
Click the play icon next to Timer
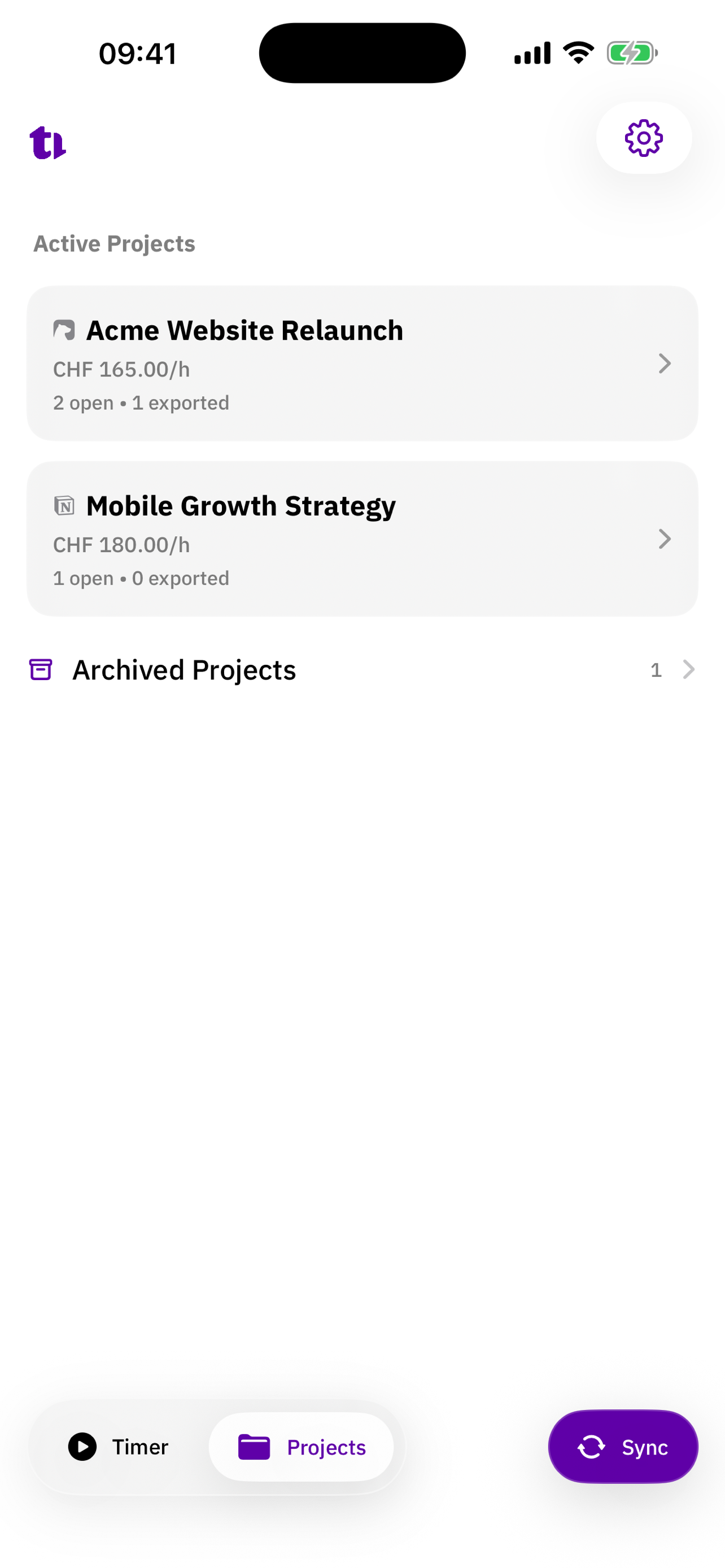tap(83, 1447)
